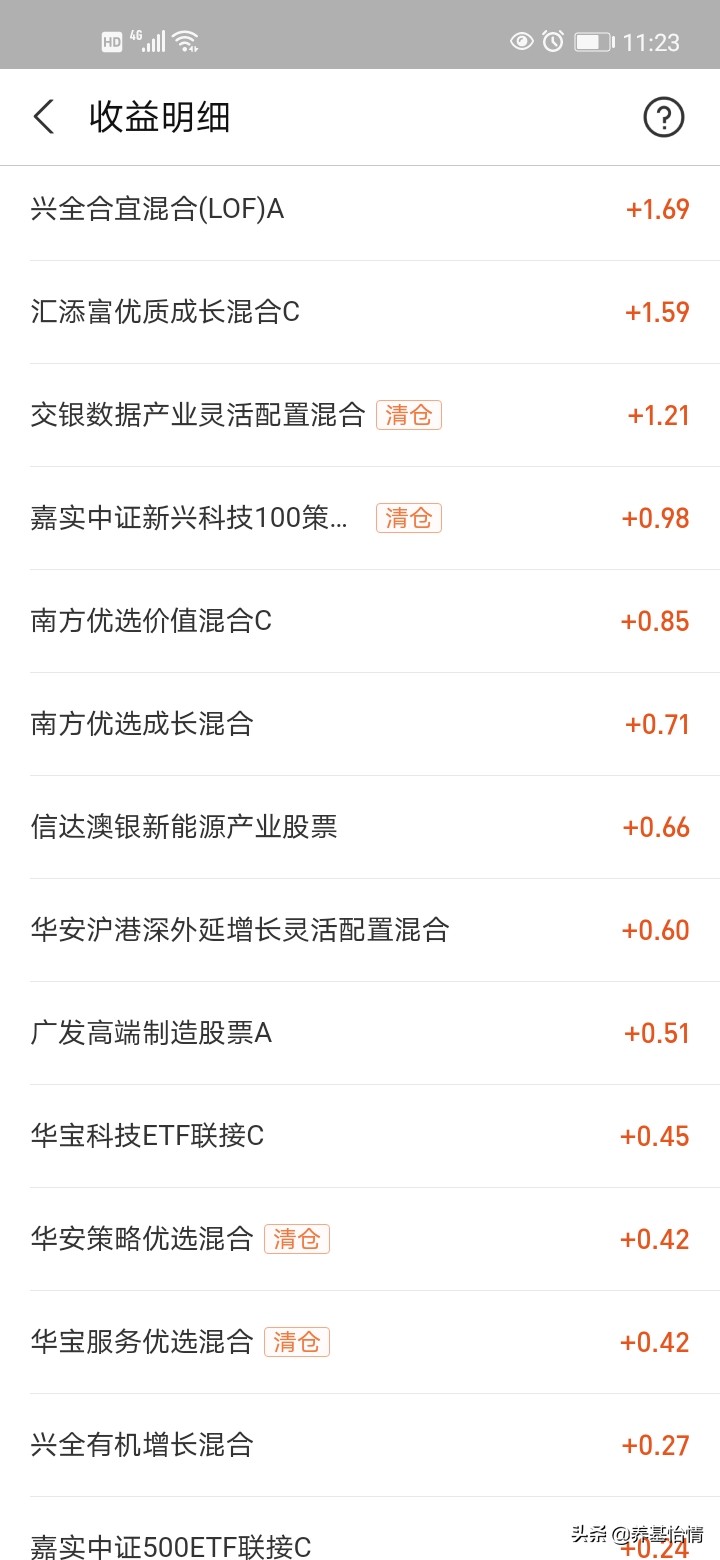Select 广发高端制造股票A row
This screenshot has width=720, height=1560.
pyautogui.click(x=360, y=1033)
